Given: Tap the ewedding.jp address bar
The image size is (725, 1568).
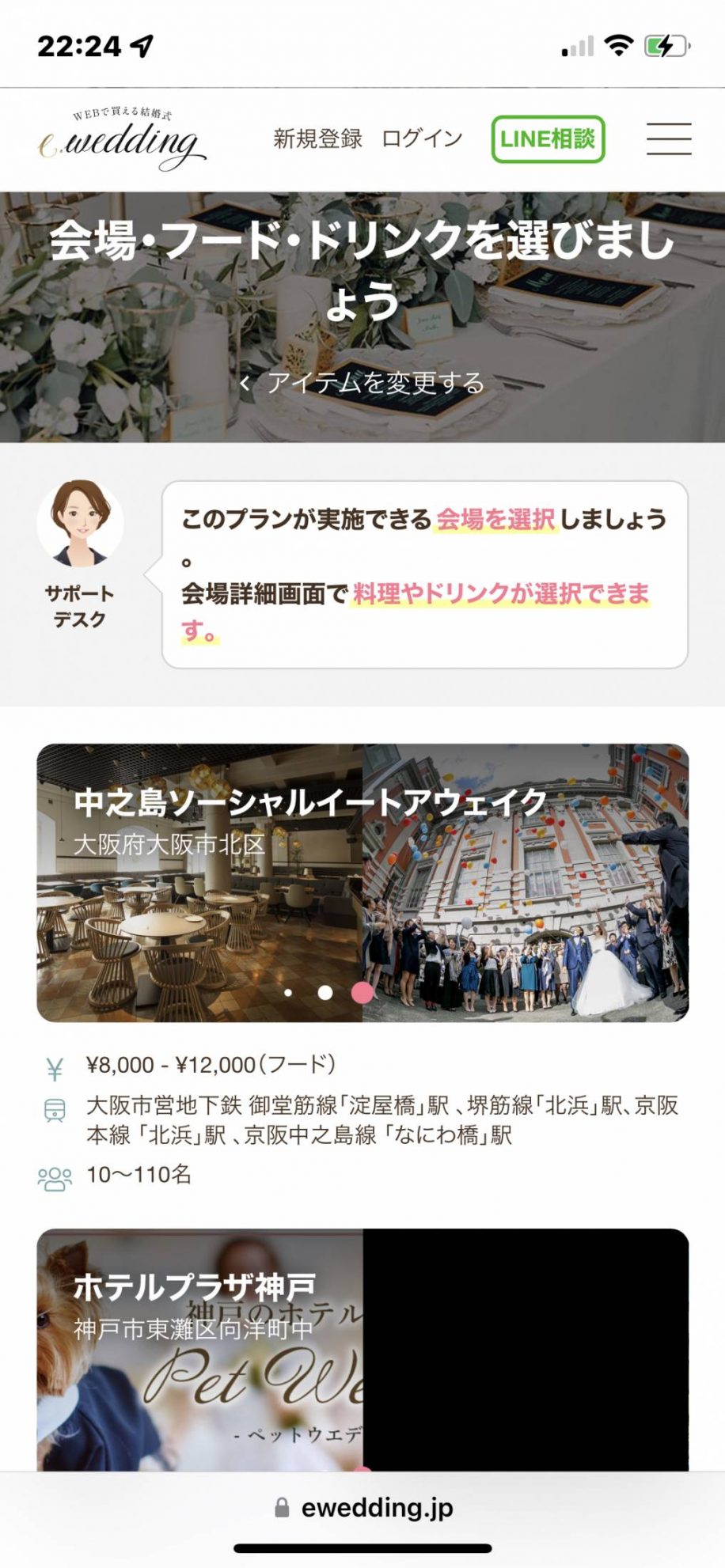Looking at the screenshot, I should pos(362,1507).
